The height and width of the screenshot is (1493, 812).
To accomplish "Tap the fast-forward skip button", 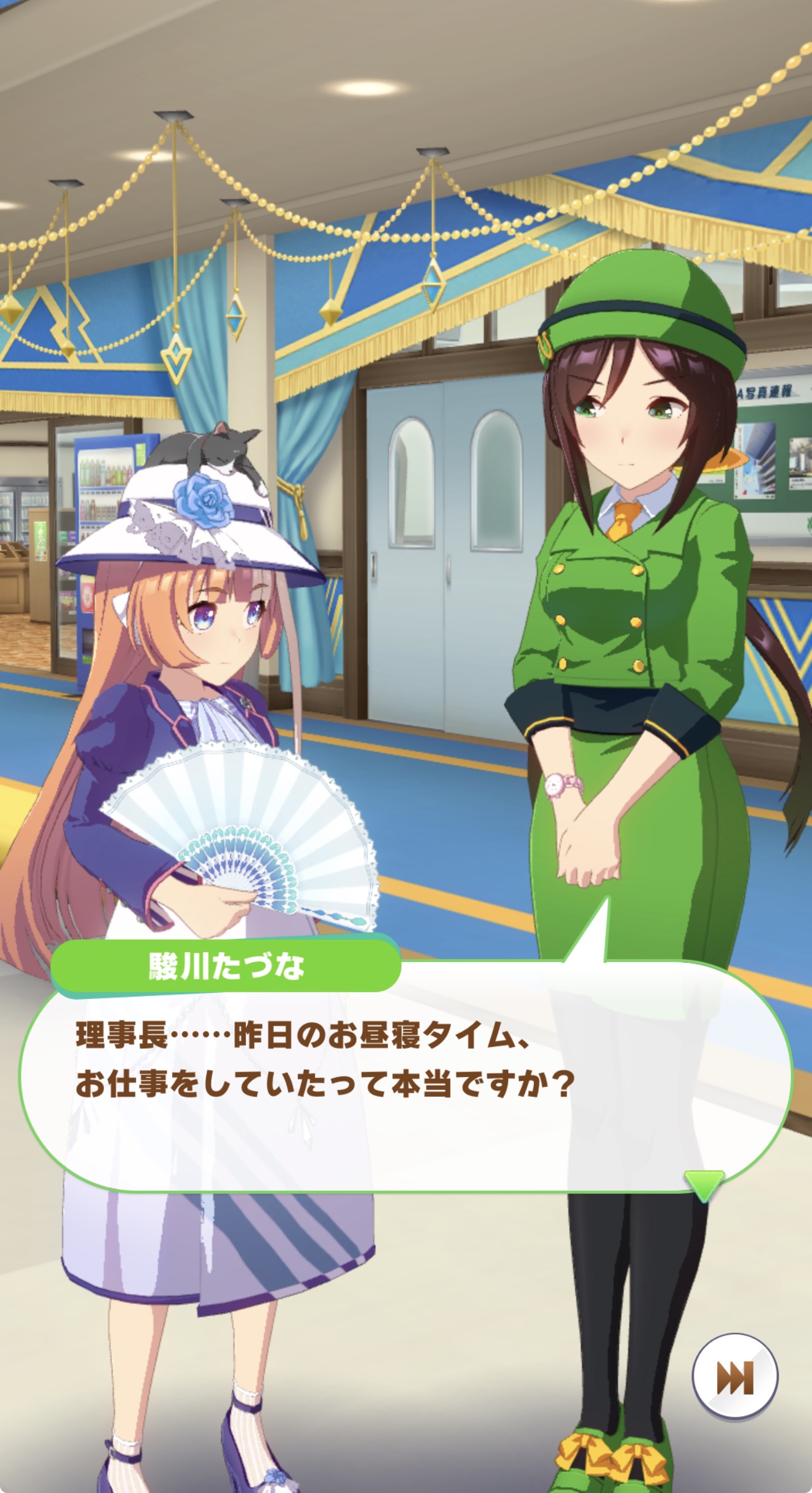I will (735, 1377).
